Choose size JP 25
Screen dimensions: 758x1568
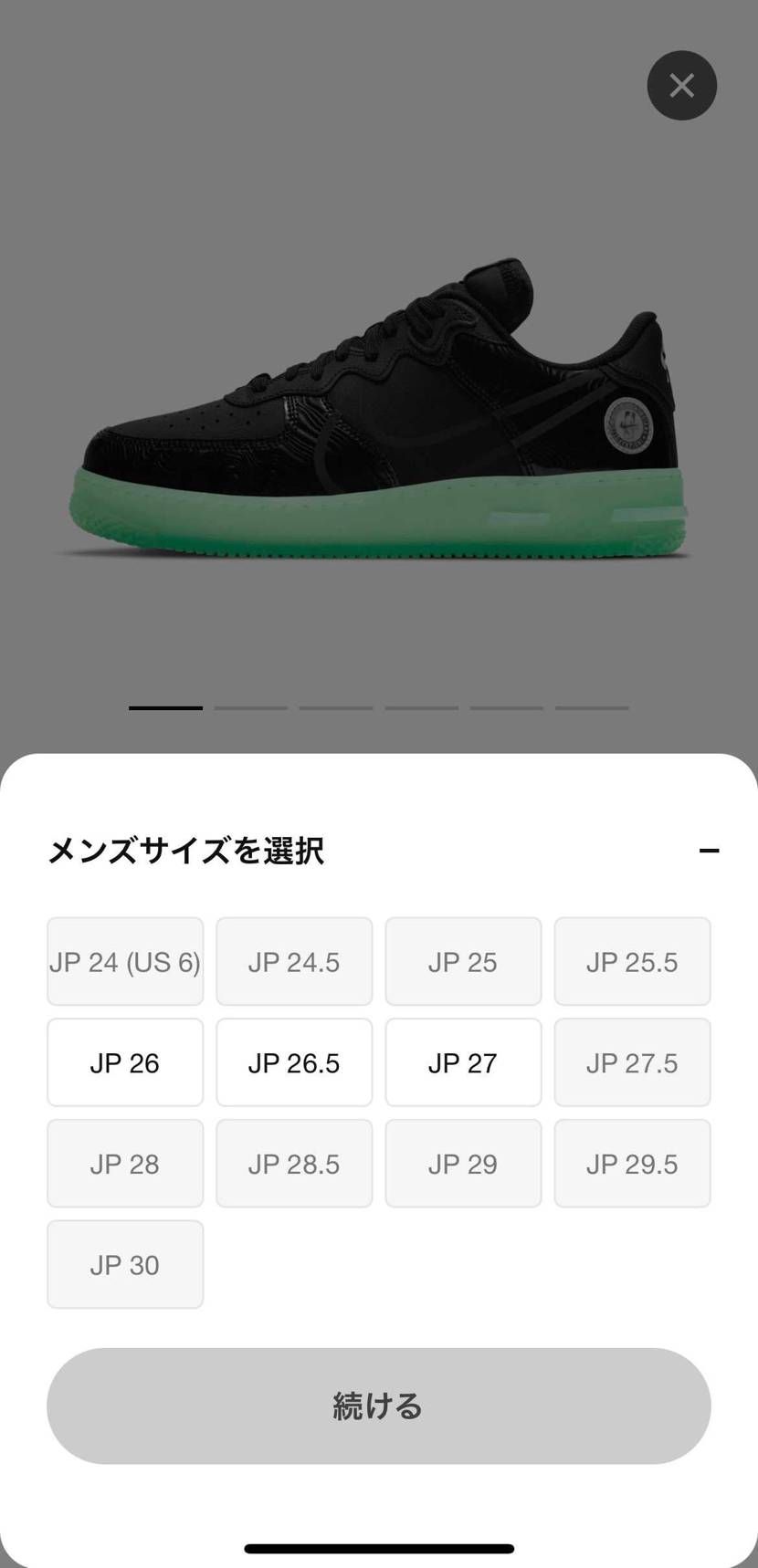tap(463, 961)
